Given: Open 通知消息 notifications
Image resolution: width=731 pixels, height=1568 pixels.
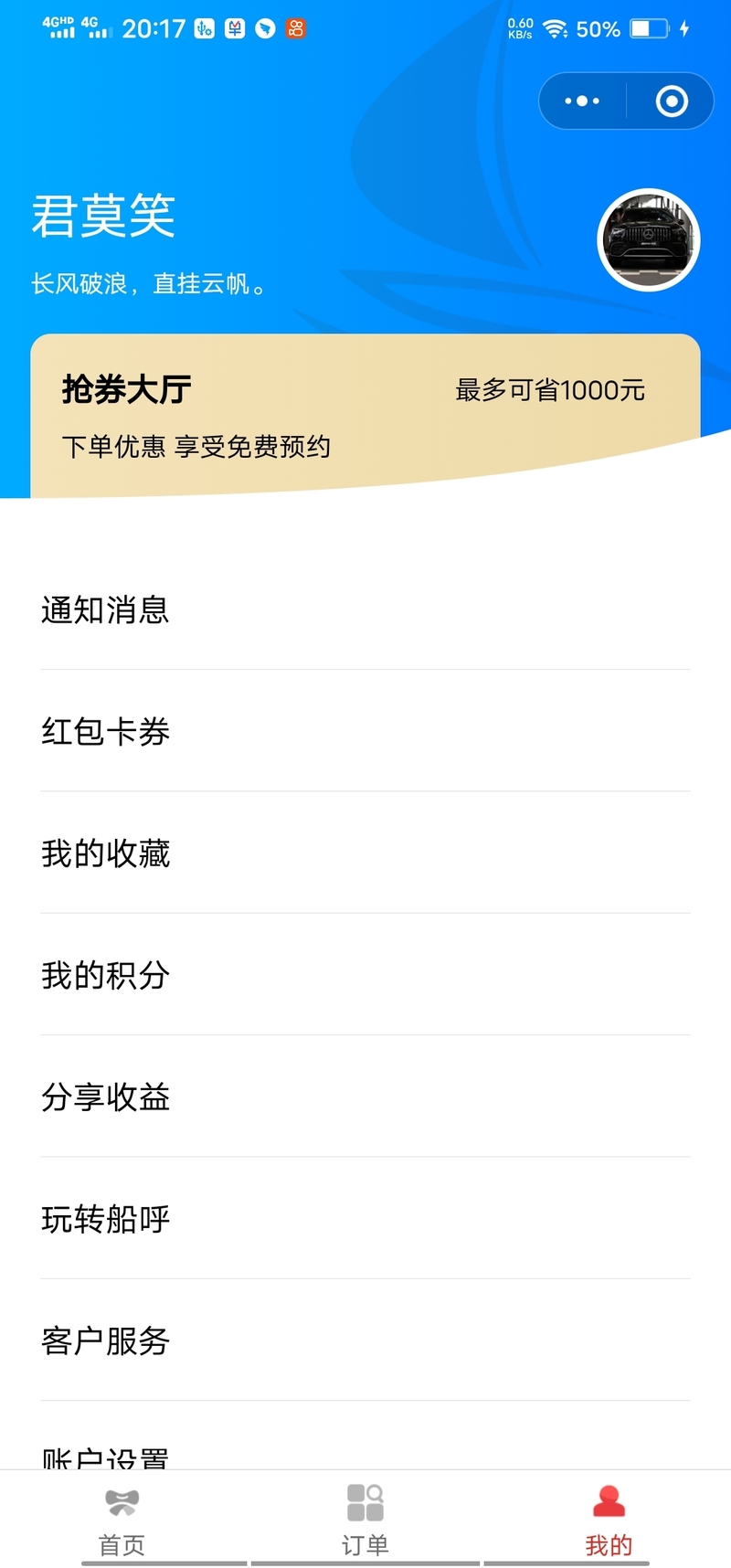Looking at the screenshot, I should [364, 609].
